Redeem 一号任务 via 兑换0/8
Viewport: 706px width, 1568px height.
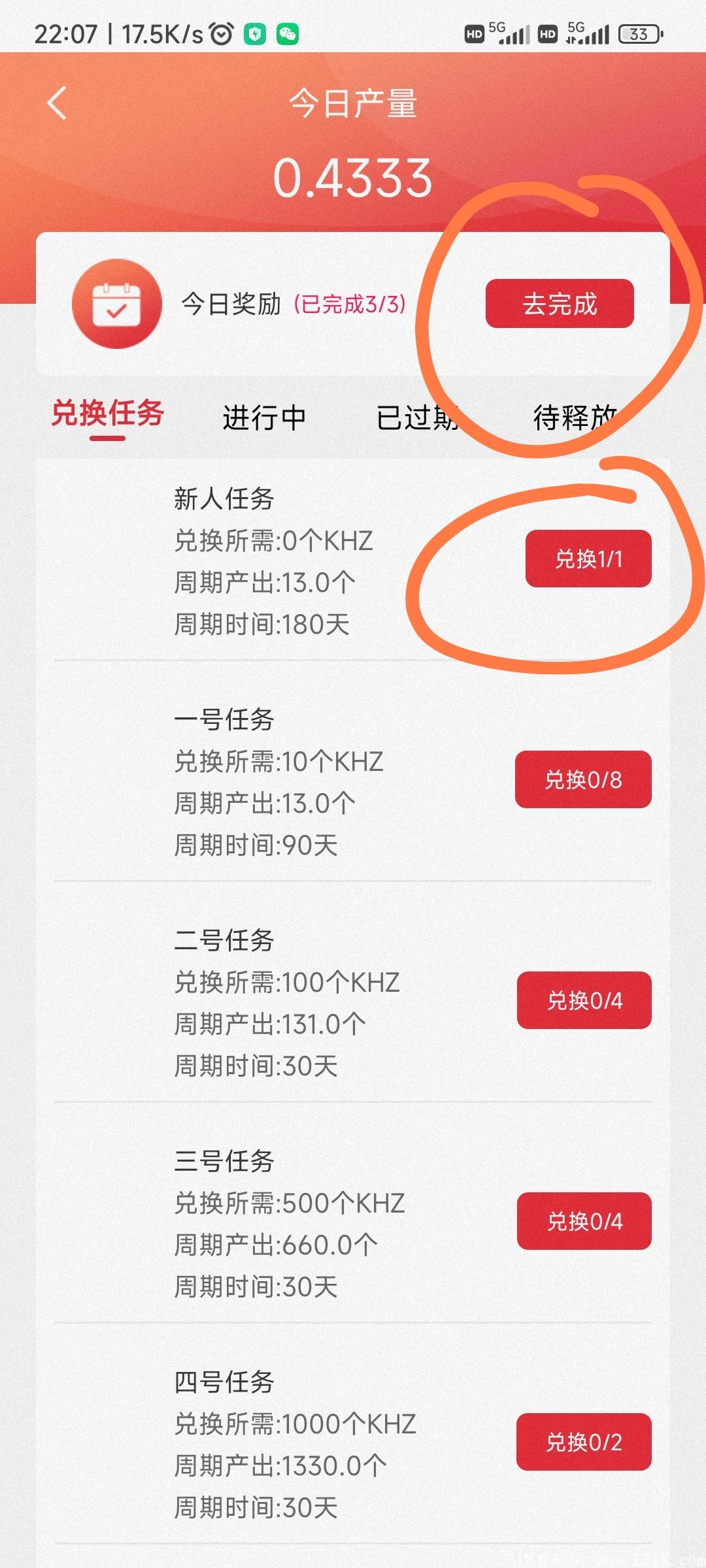(583, 779)
